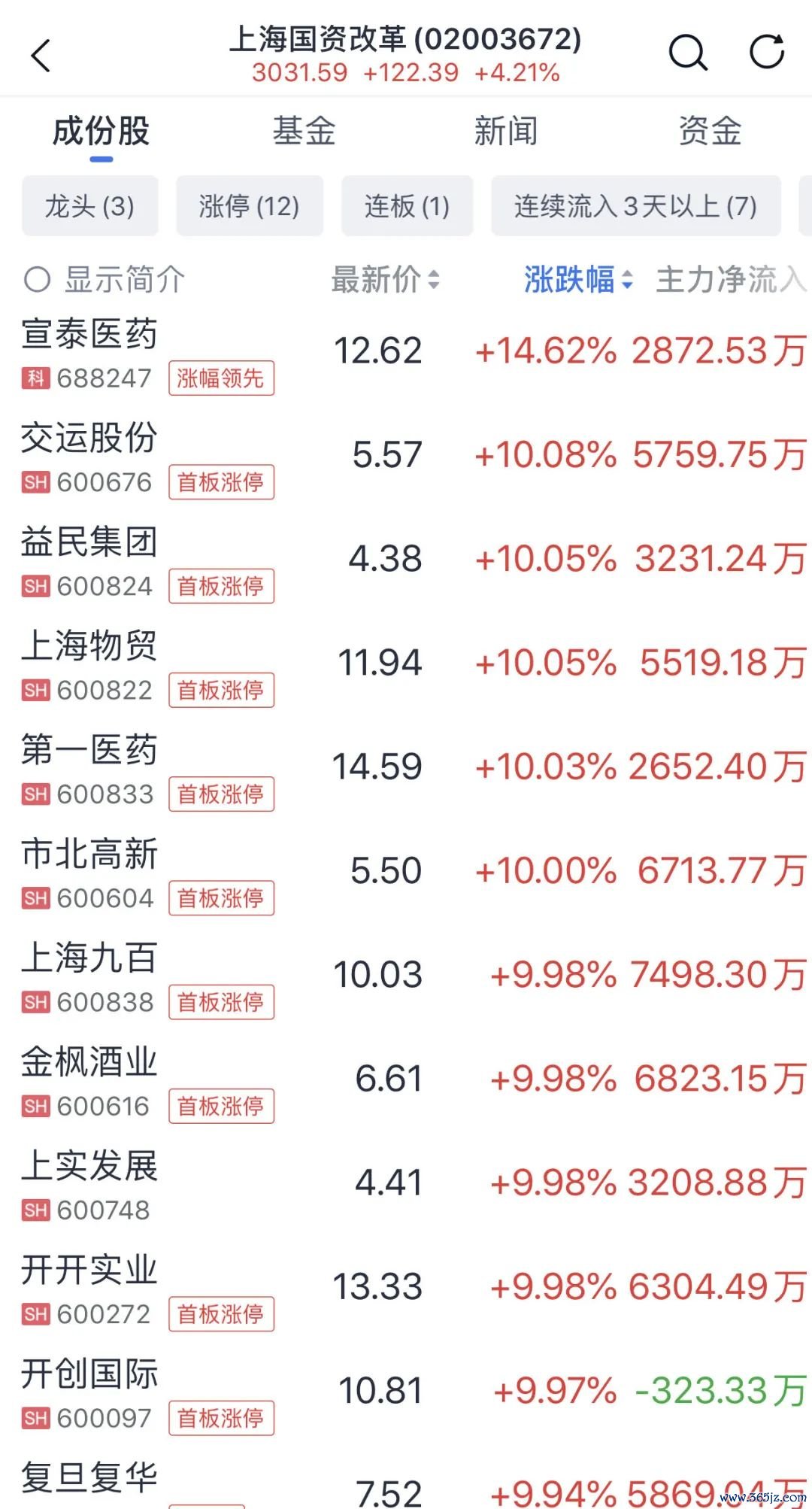Sort list by 涨跌幅
Image resolution: width=812 pixels, height=1509 pixels.
click(578, 280)
